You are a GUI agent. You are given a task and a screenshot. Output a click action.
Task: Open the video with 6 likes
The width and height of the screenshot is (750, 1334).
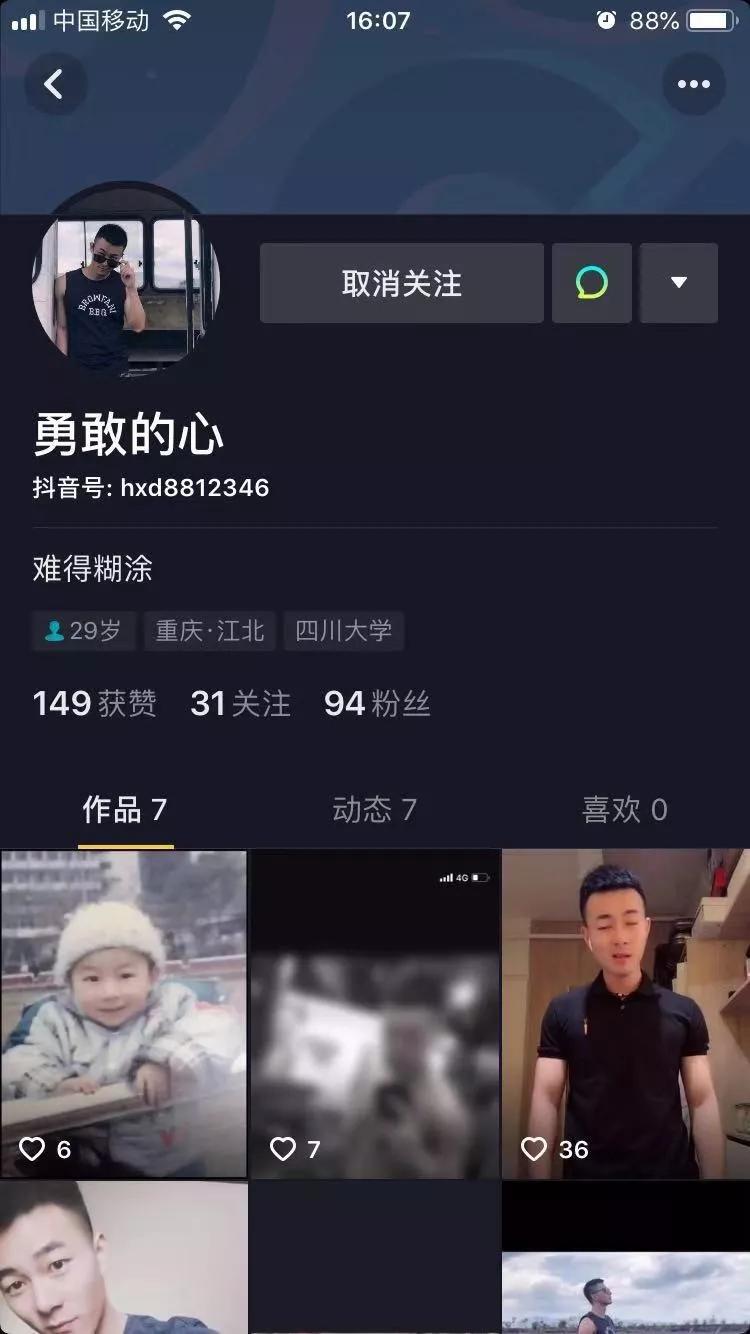pos(124,1013)
